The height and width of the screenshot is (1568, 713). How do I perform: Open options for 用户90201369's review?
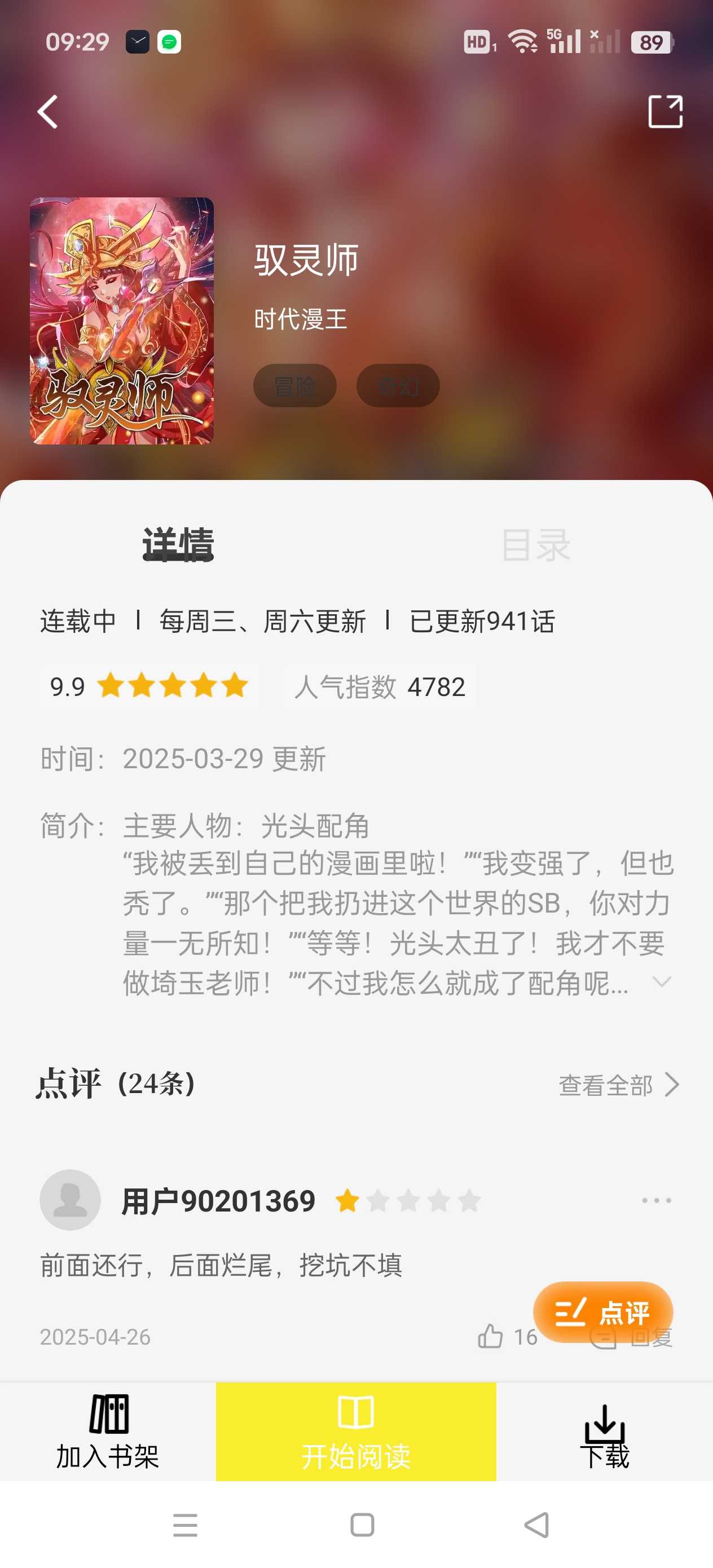pyautogui.click(x=656, y=1200)
